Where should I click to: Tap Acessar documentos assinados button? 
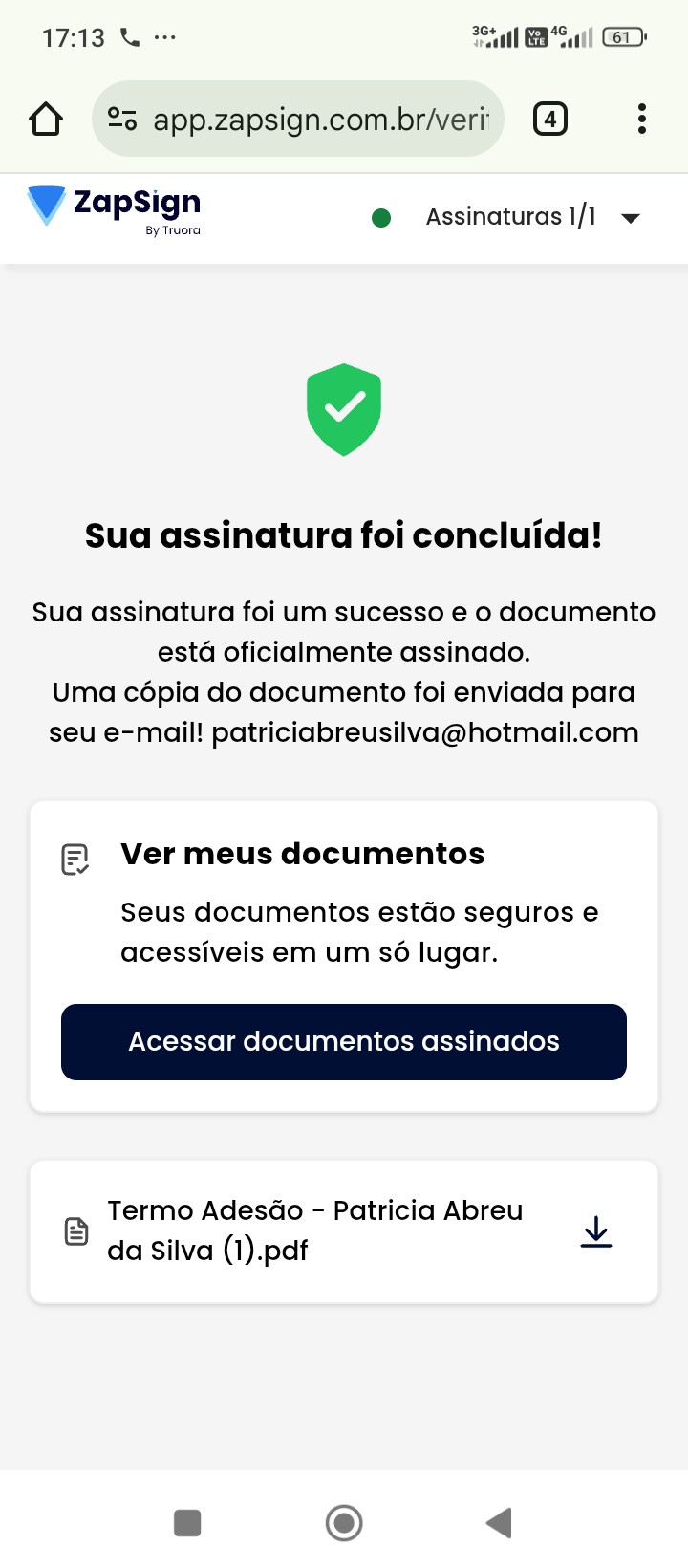click(344, 1042)
